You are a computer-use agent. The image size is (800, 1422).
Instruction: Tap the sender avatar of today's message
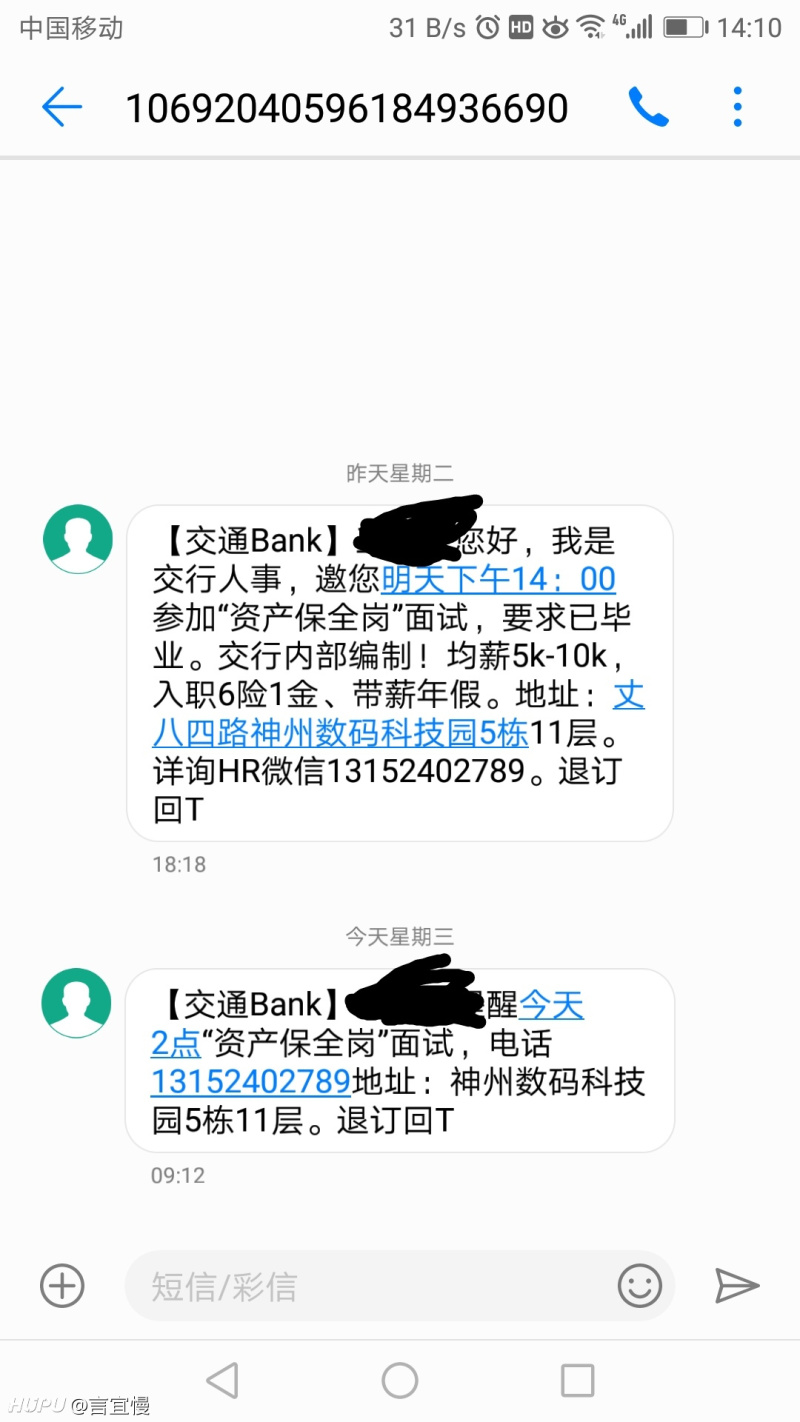pos(77,1002)
